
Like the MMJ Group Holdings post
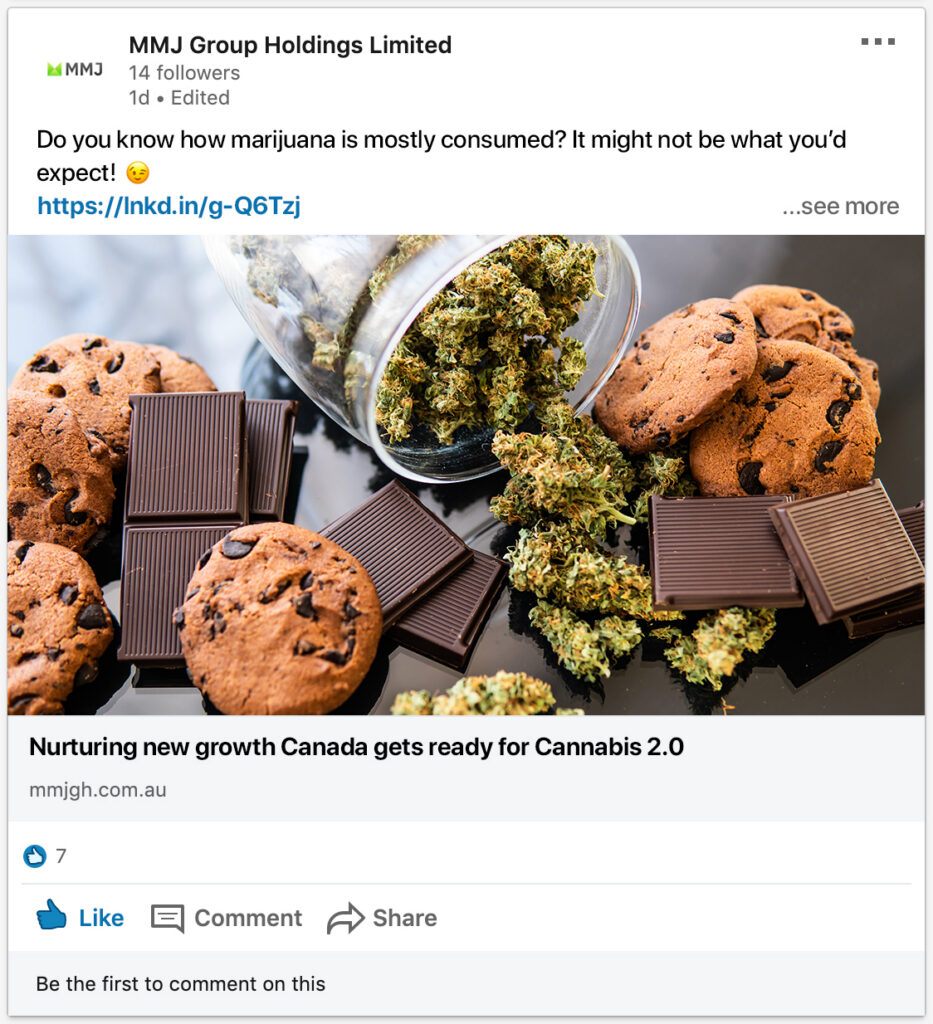[80, 917]
